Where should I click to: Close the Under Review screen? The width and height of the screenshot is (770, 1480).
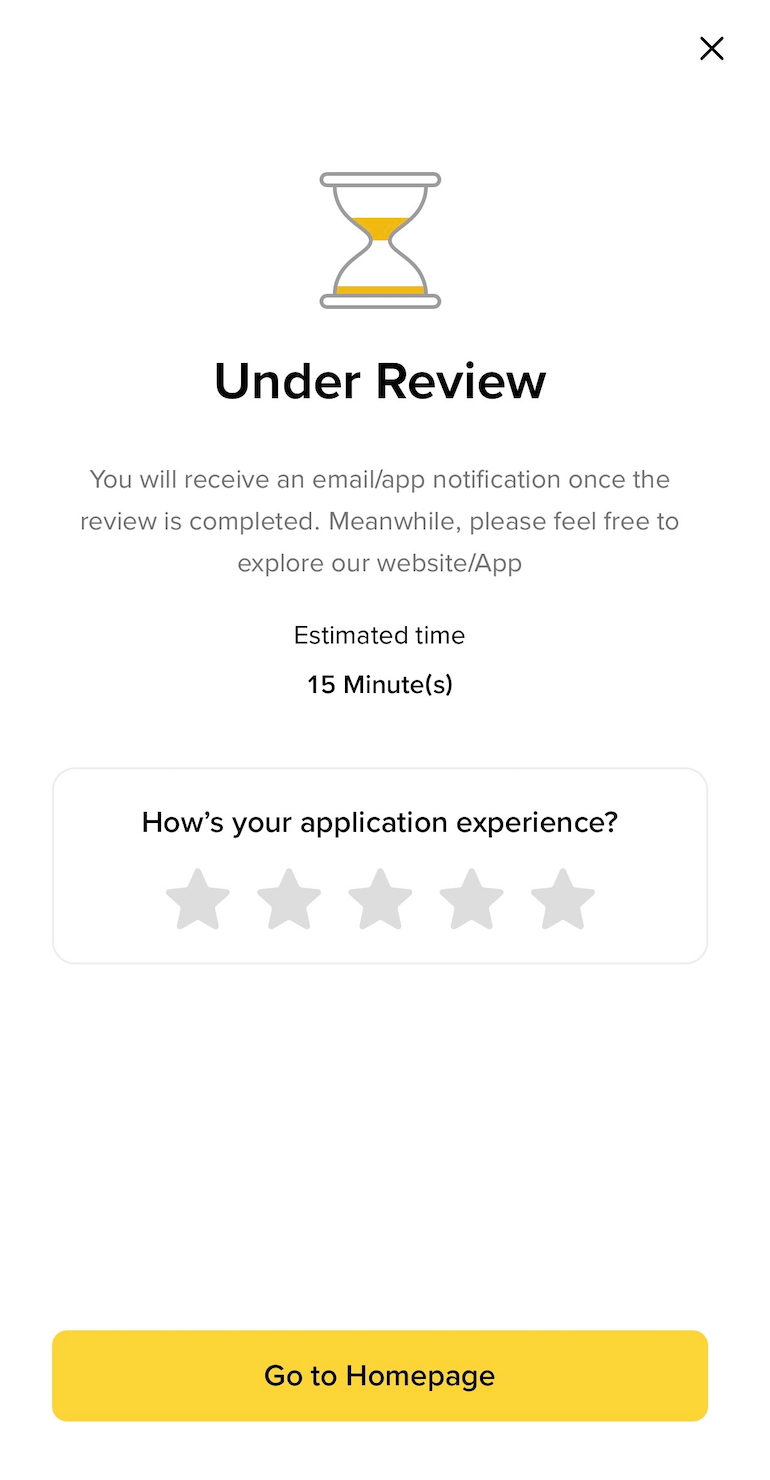pyautogui.click(x=711, y=48)
